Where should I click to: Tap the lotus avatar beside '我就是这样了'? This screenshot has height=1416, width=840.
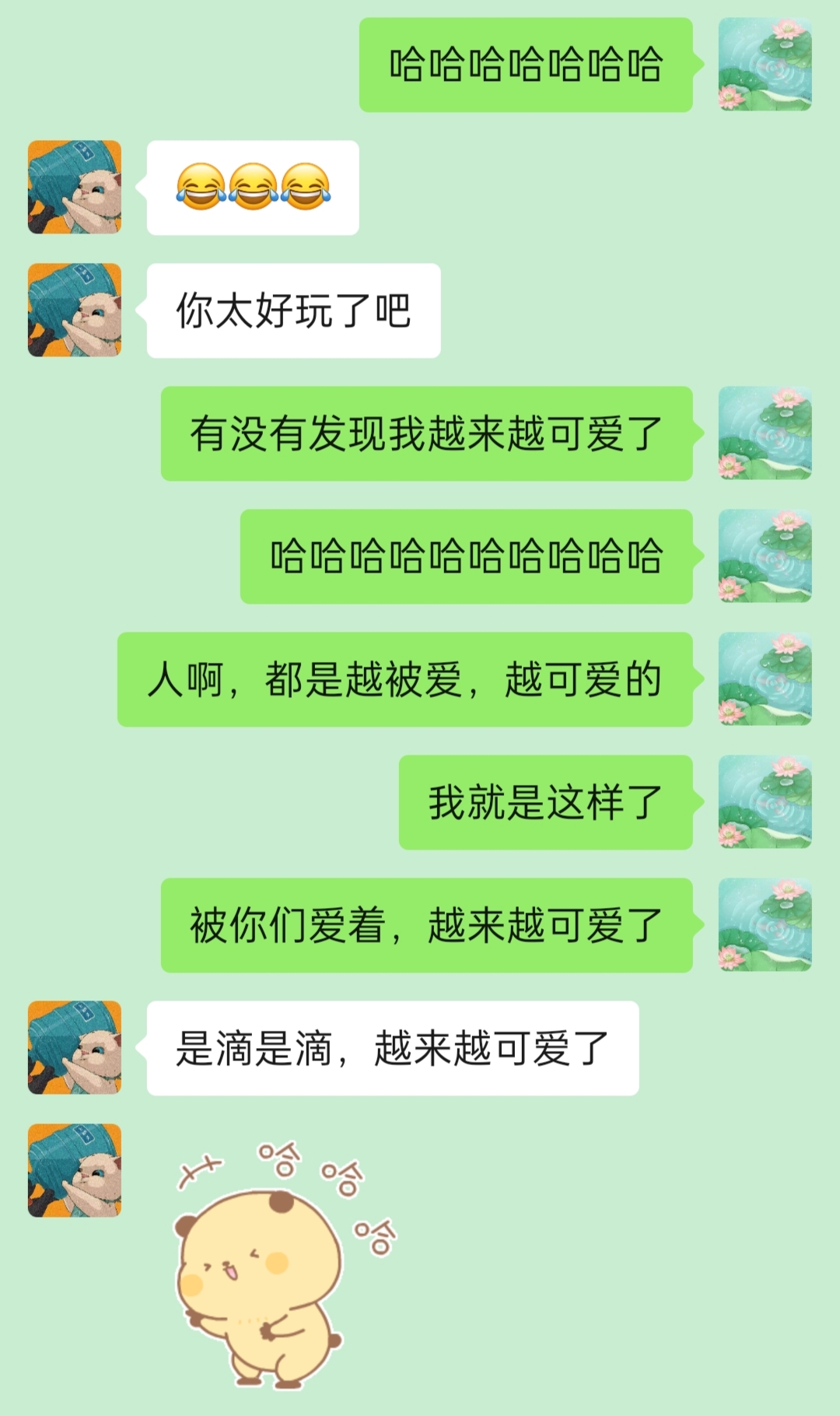[765, 801]
